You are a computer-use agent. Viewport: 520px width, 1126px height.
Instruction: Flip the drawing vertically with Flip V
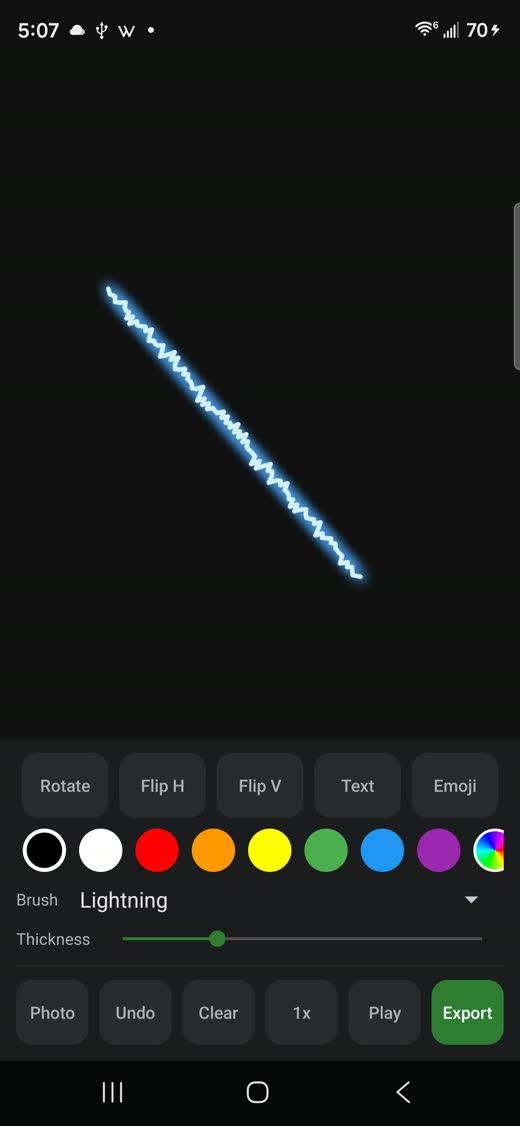pos(260,786)
